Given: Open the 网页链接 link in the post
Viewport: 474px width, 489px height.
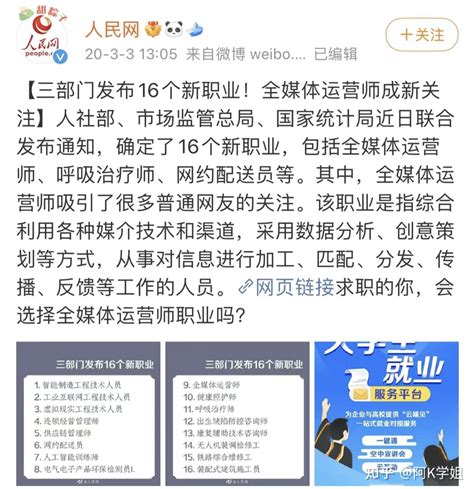Looking at the screenshot, I should (287, 287).
